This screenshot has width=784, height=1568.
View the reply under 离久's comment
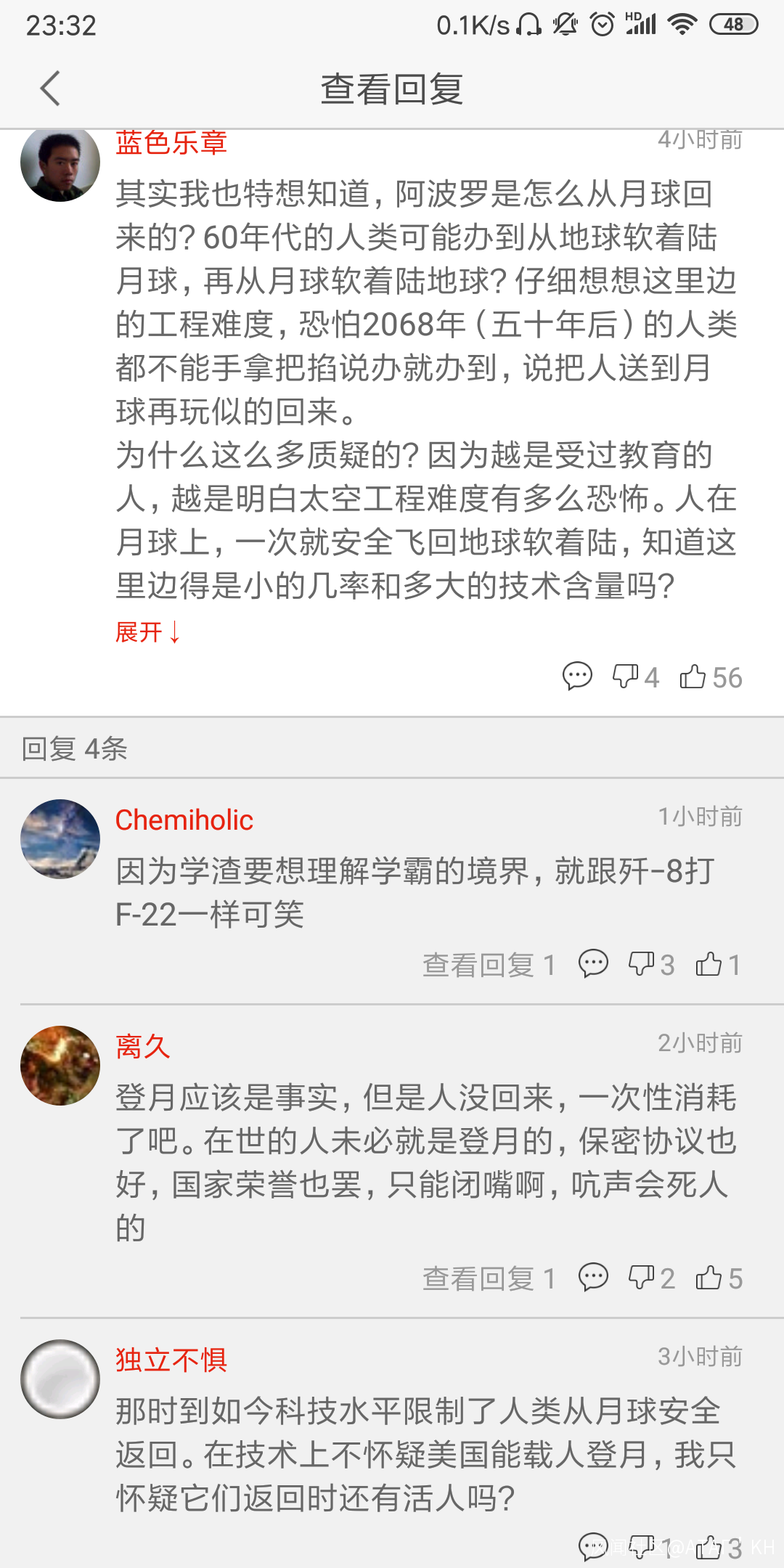click(489, 1278)
